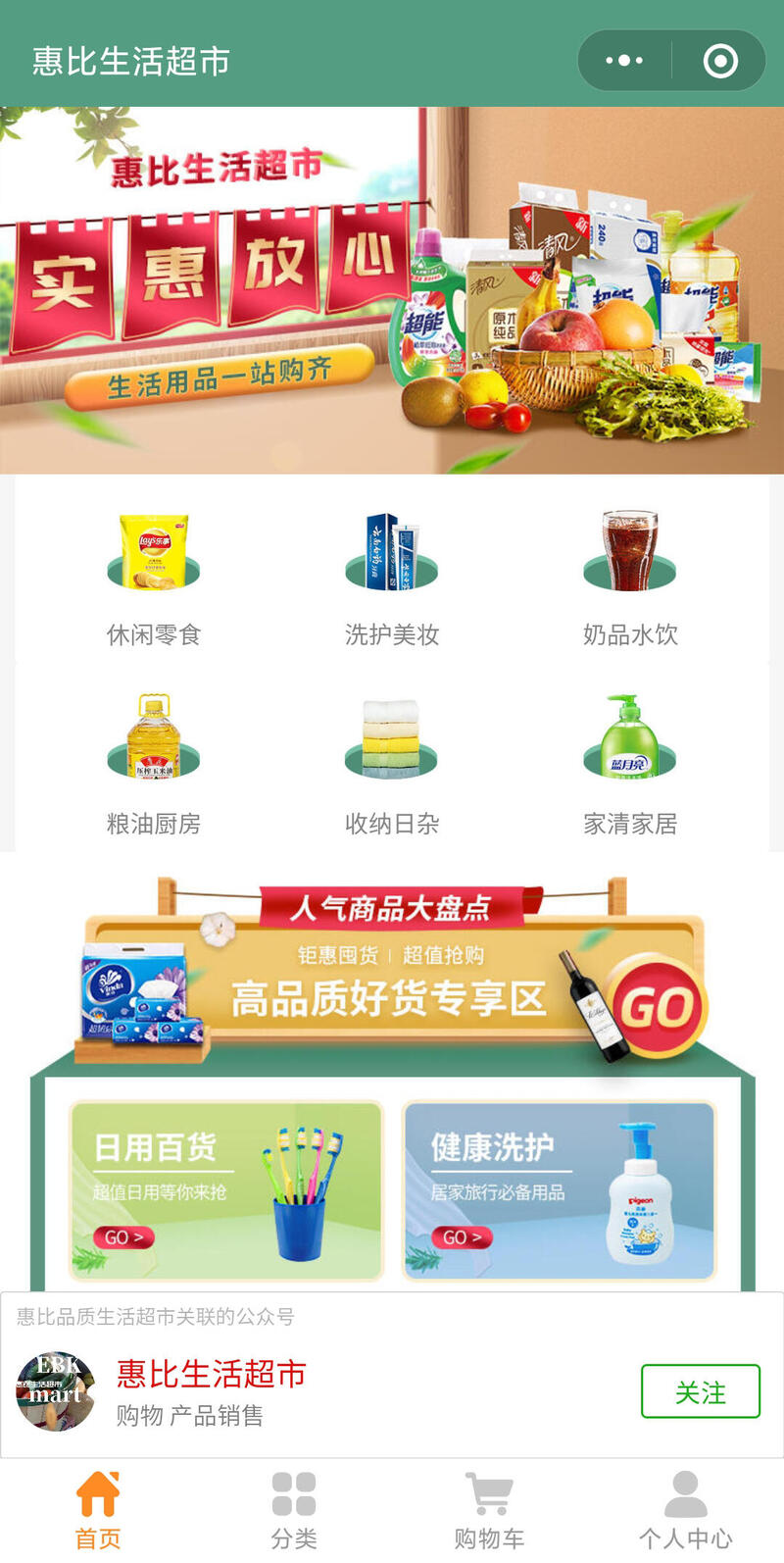The width and height of the screenshot is (784, 1563).
Task: Go to the 个人中心 tab
Action: [x=686, y=1510]
